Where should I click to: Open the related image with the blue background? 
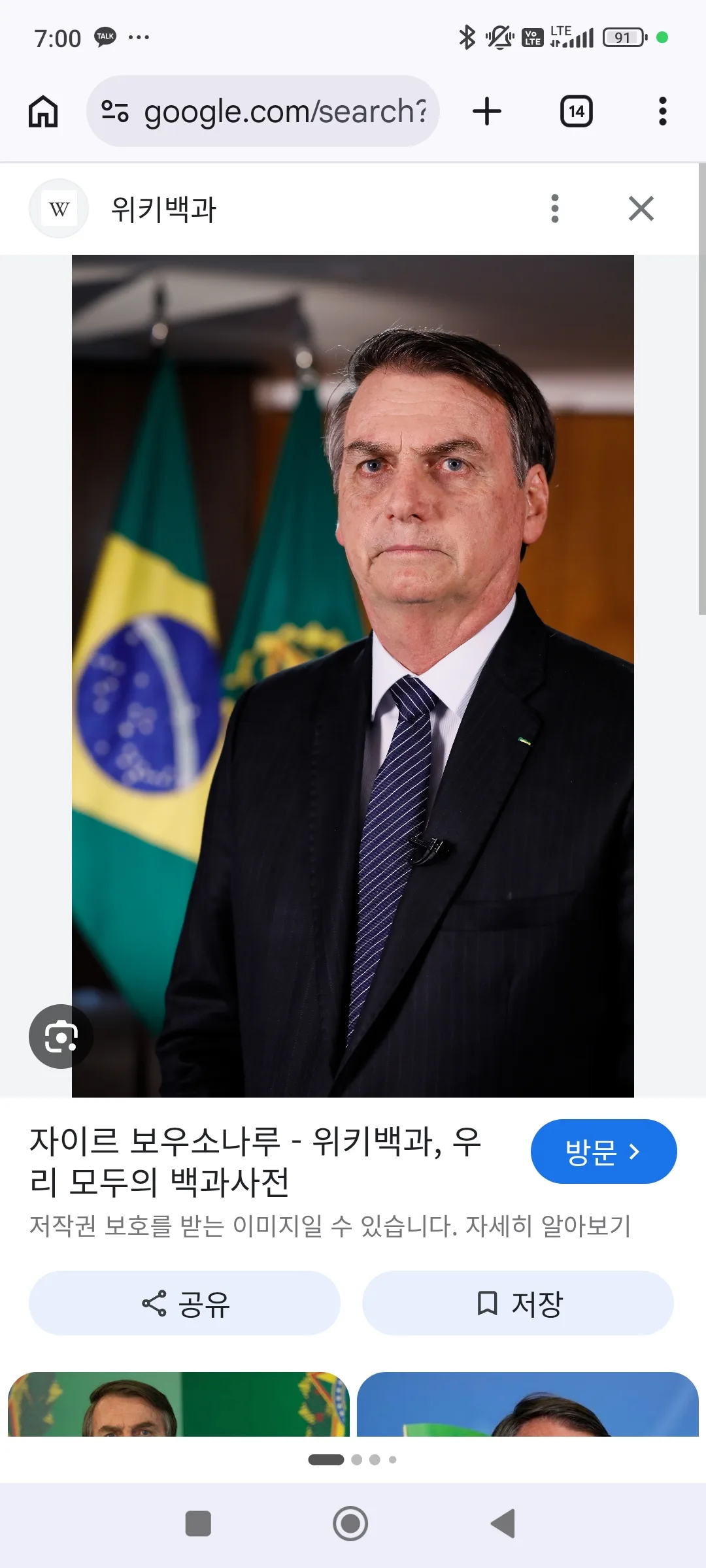tap(528, 1404)
